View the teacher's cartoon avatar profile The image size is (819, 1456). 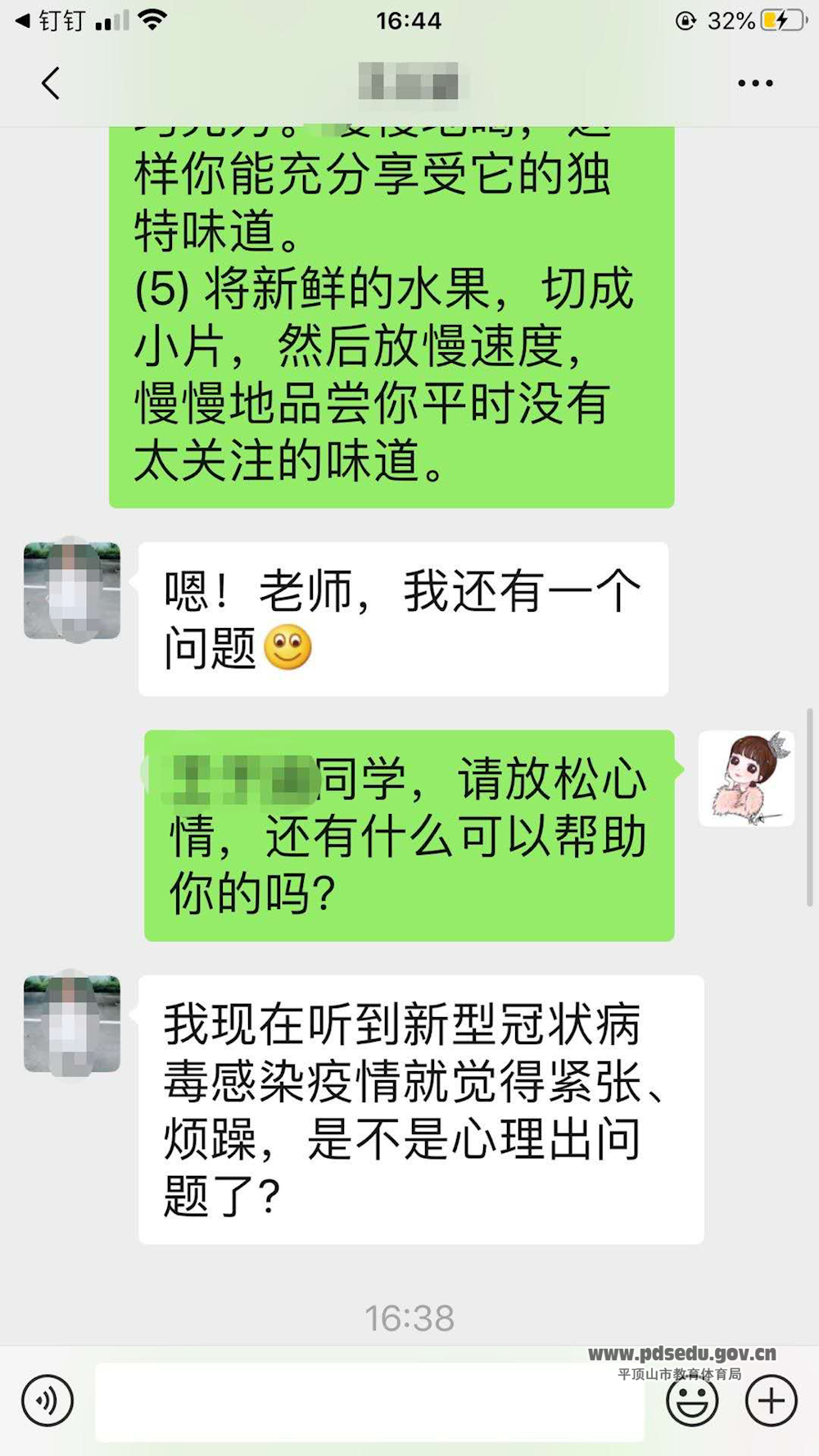(x=746, y=778)
